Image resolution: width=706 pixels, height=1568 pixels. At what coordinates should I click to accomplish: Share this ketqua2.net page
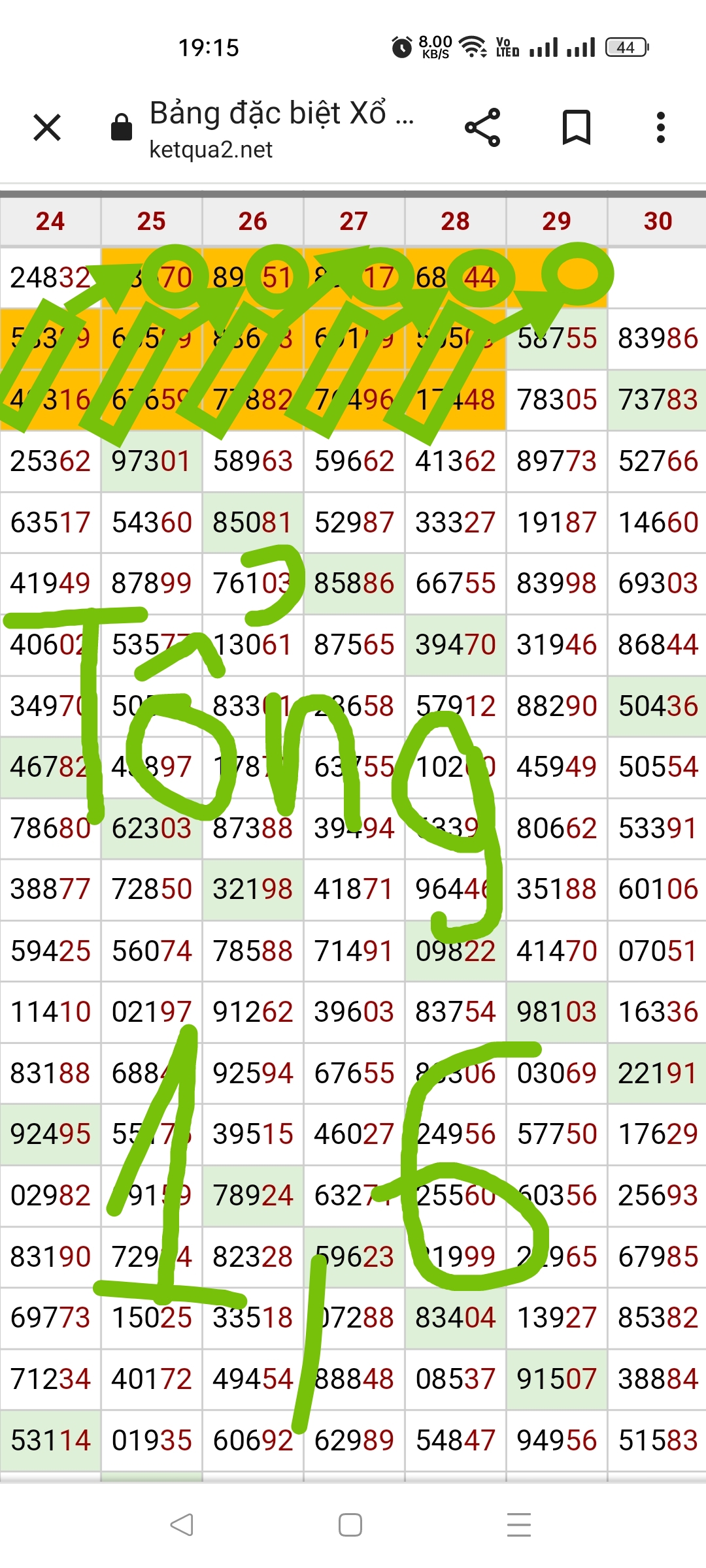tap(482, 127)
